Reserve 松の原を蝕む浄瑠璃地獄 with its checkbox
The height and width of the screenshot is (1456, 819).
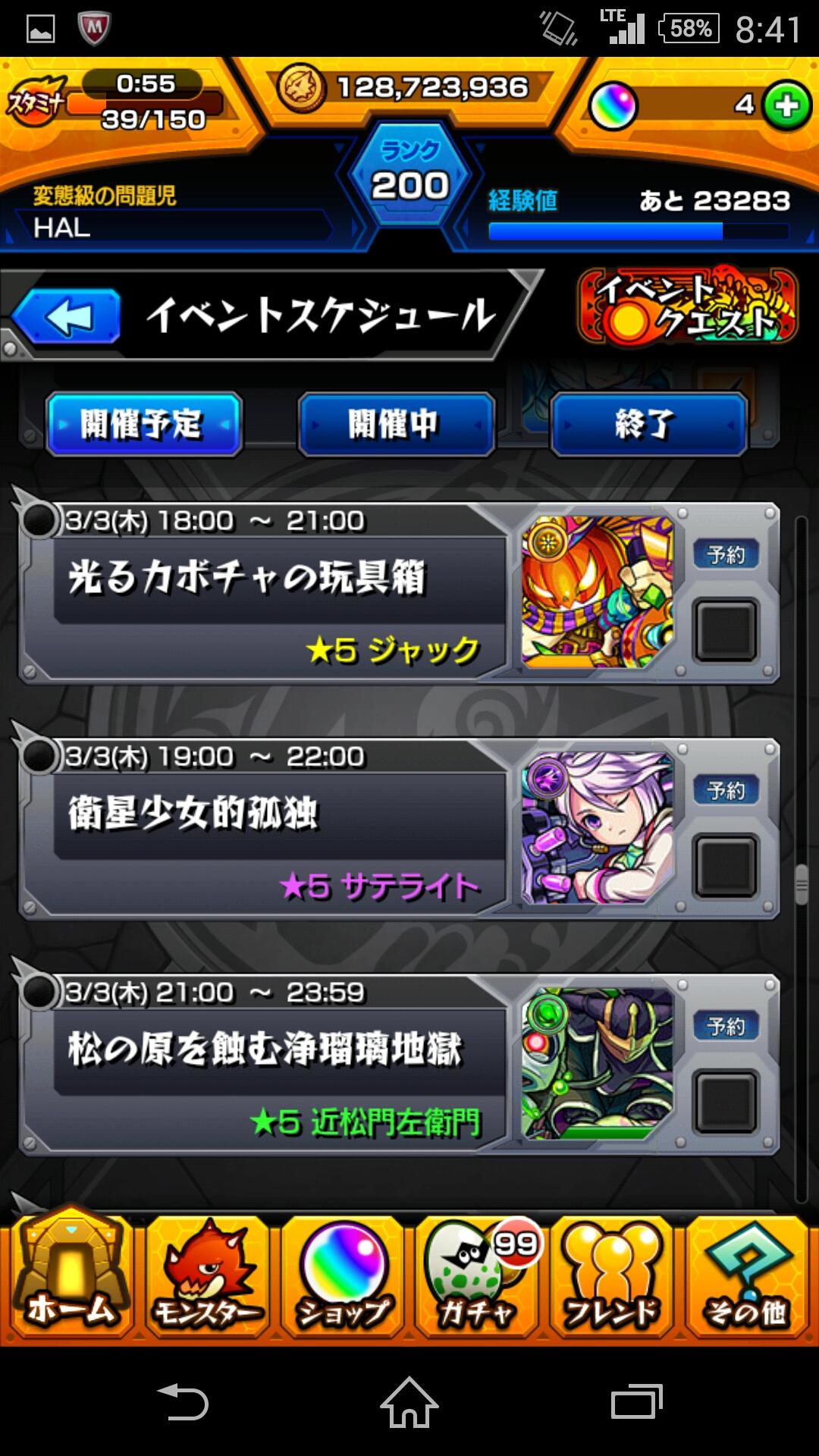[x=726, y=1101]
